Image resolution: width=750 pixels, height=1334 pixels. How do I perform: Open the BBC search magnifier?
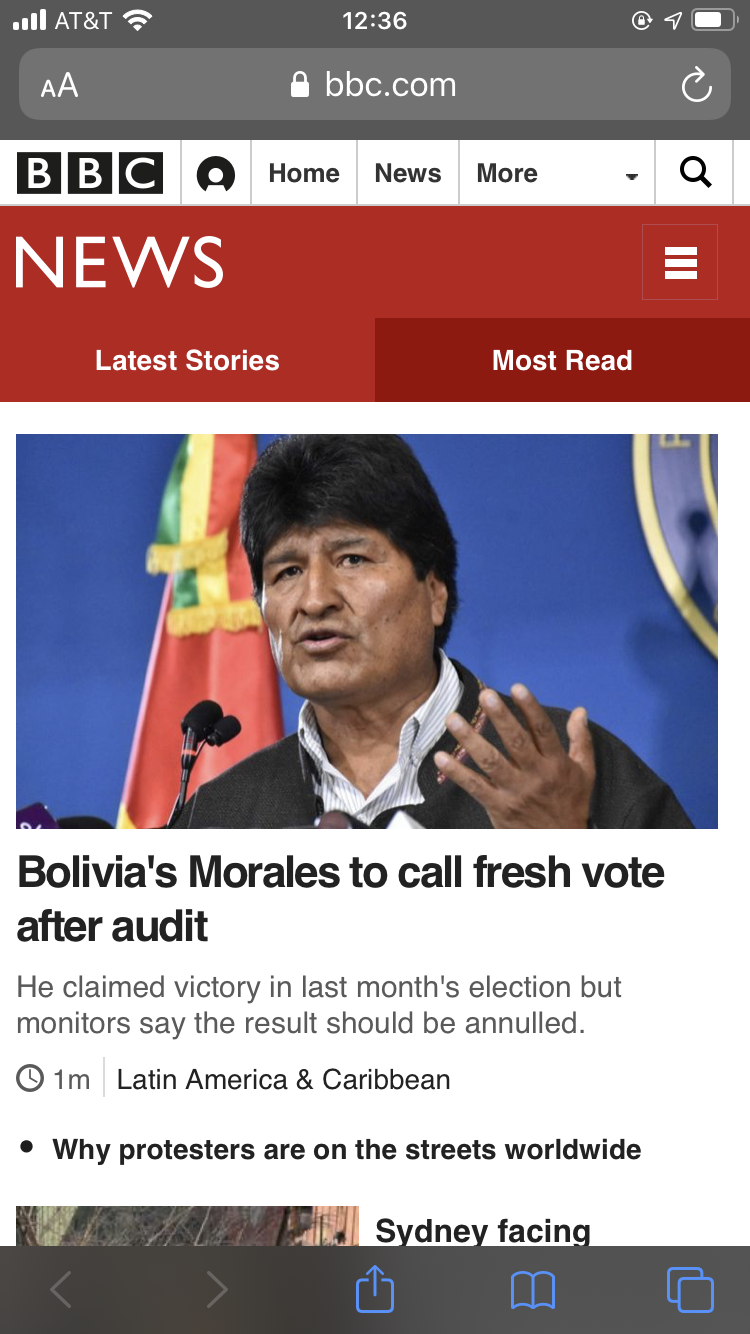pyautogui.click(x=695, y=174)
